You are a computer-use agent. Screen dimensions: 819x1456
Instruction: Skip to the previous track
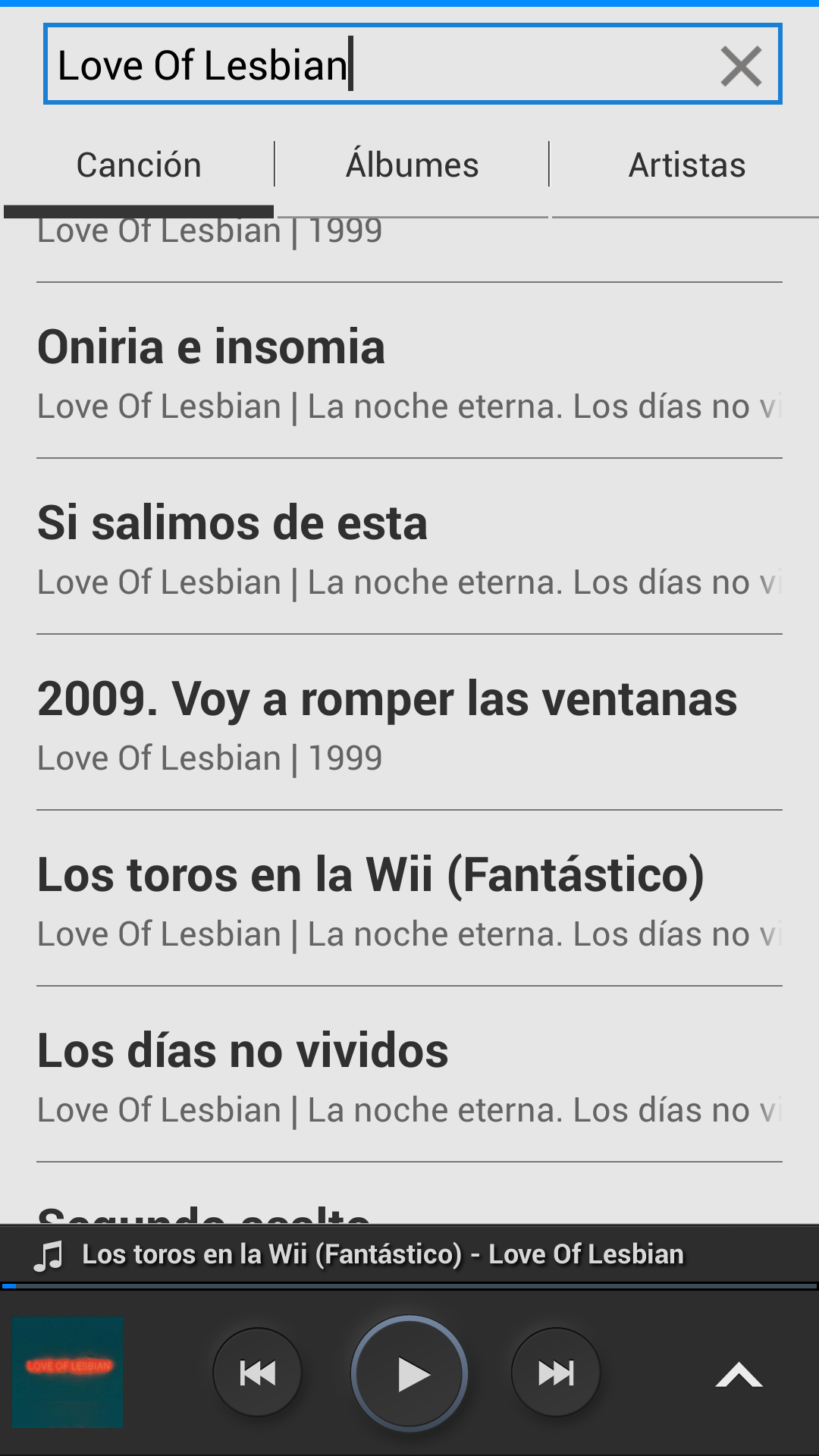(257, 1373)
